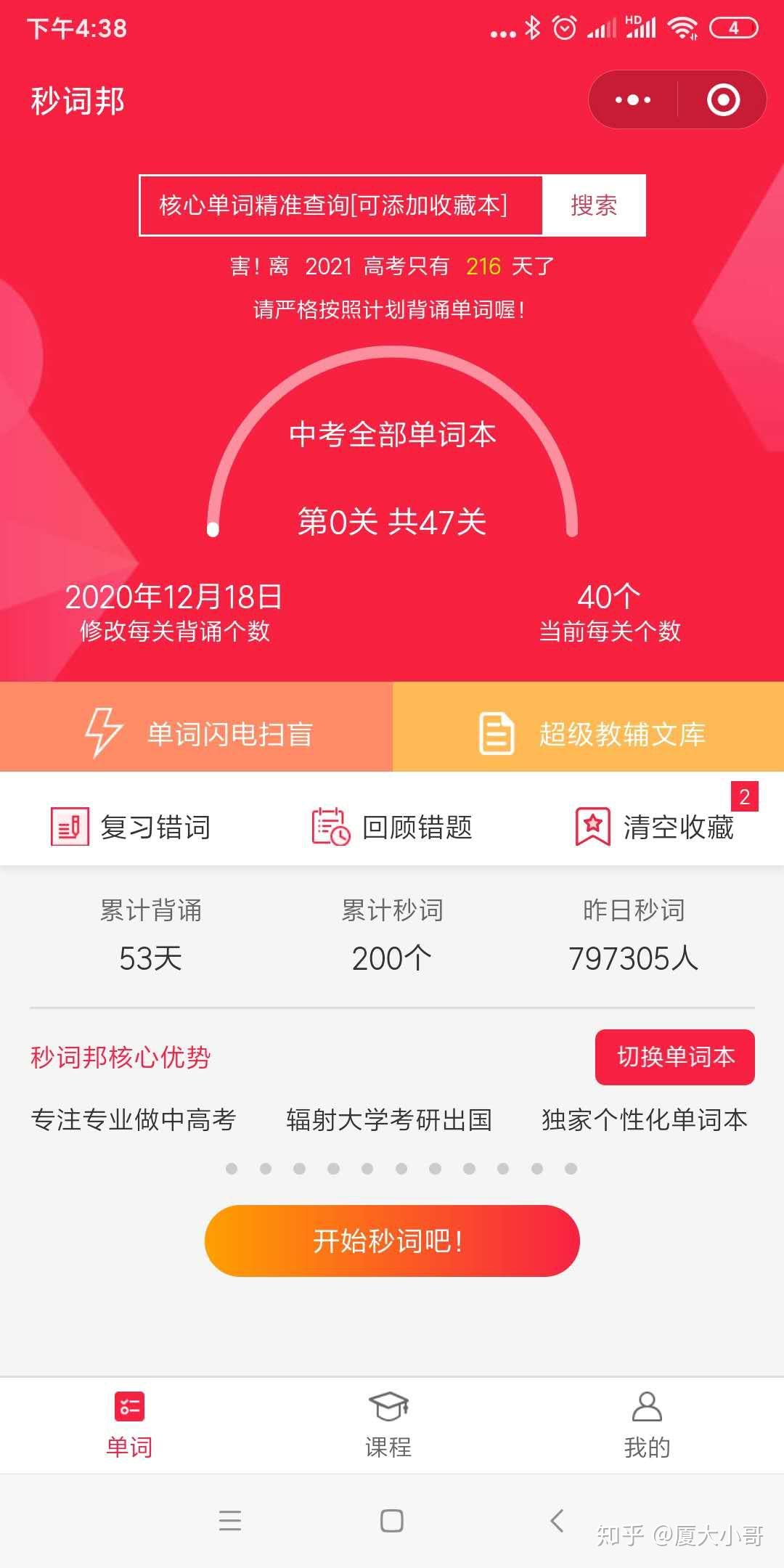Tap 切换单词本 to change word book
784x1568 pixels.
pos(675,1057)
